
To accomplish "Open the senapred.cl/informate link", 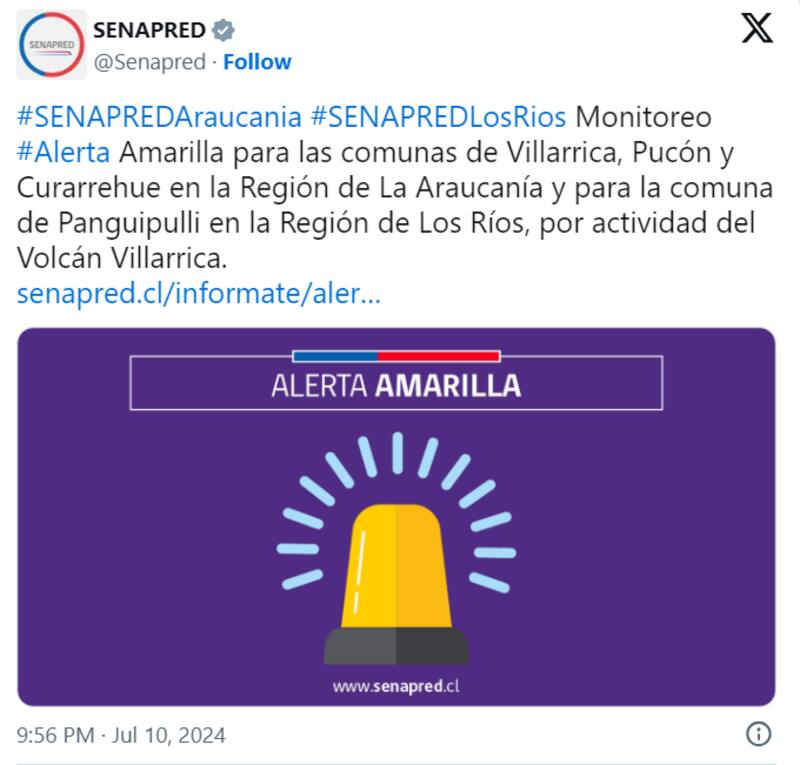I will (198, 295).
